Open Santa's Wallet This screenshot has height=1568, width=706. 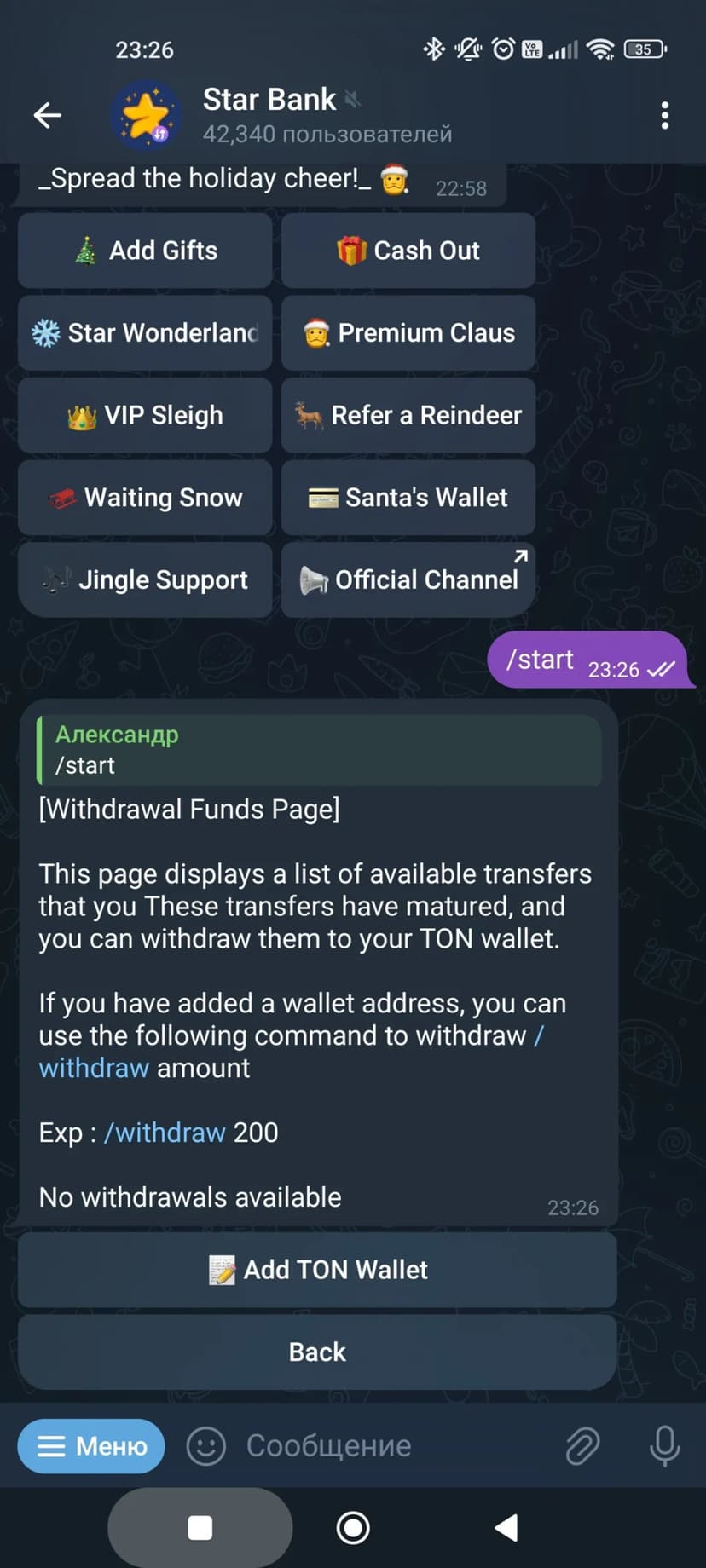(x=408, y=498)
